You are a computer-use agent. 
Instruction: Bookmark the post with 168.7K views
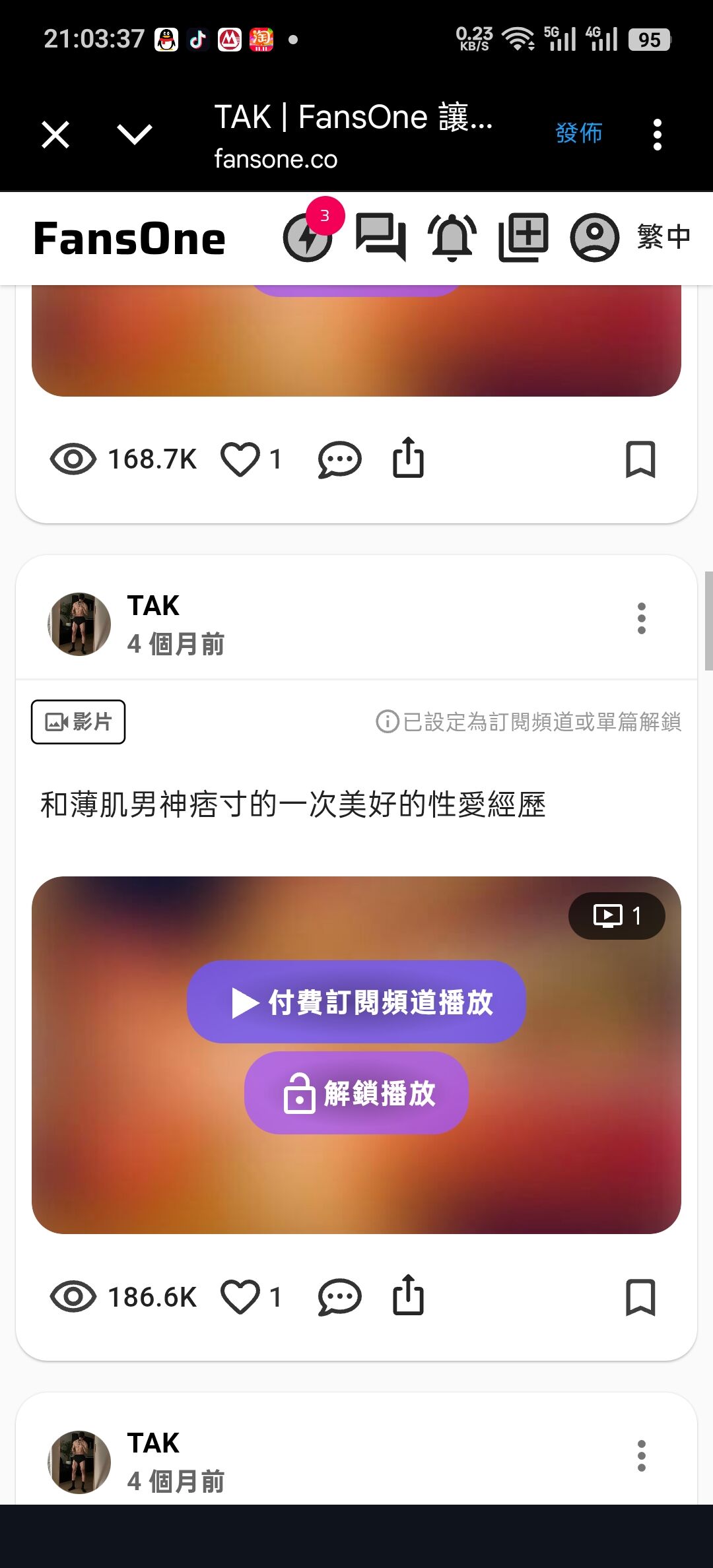pyautogui.click(x=640, y=459)
